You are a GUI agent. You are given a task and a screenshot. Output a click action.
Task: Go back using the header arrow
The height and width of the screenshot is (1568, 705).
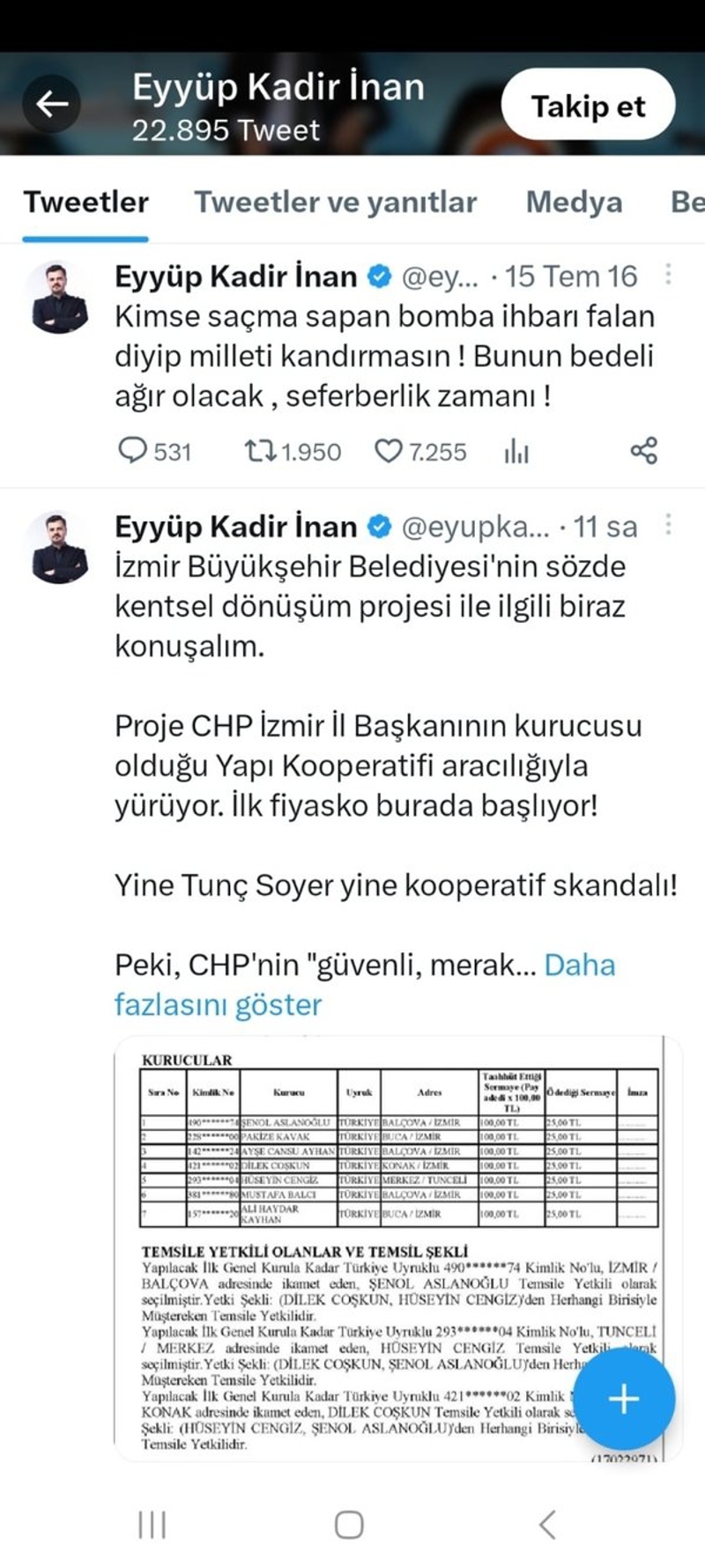click(x=52, y=104)
